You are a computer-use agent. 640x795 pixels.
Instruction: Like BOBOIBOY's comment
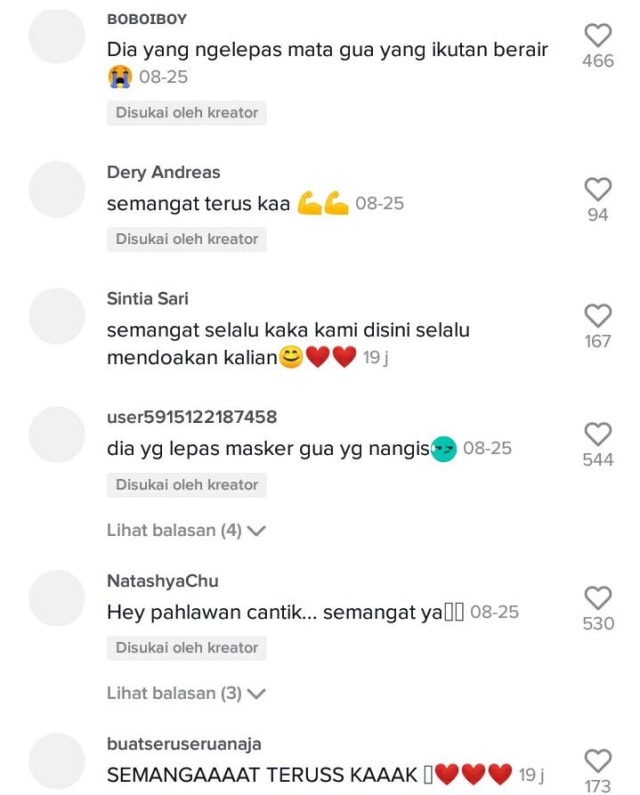[598, 35]
